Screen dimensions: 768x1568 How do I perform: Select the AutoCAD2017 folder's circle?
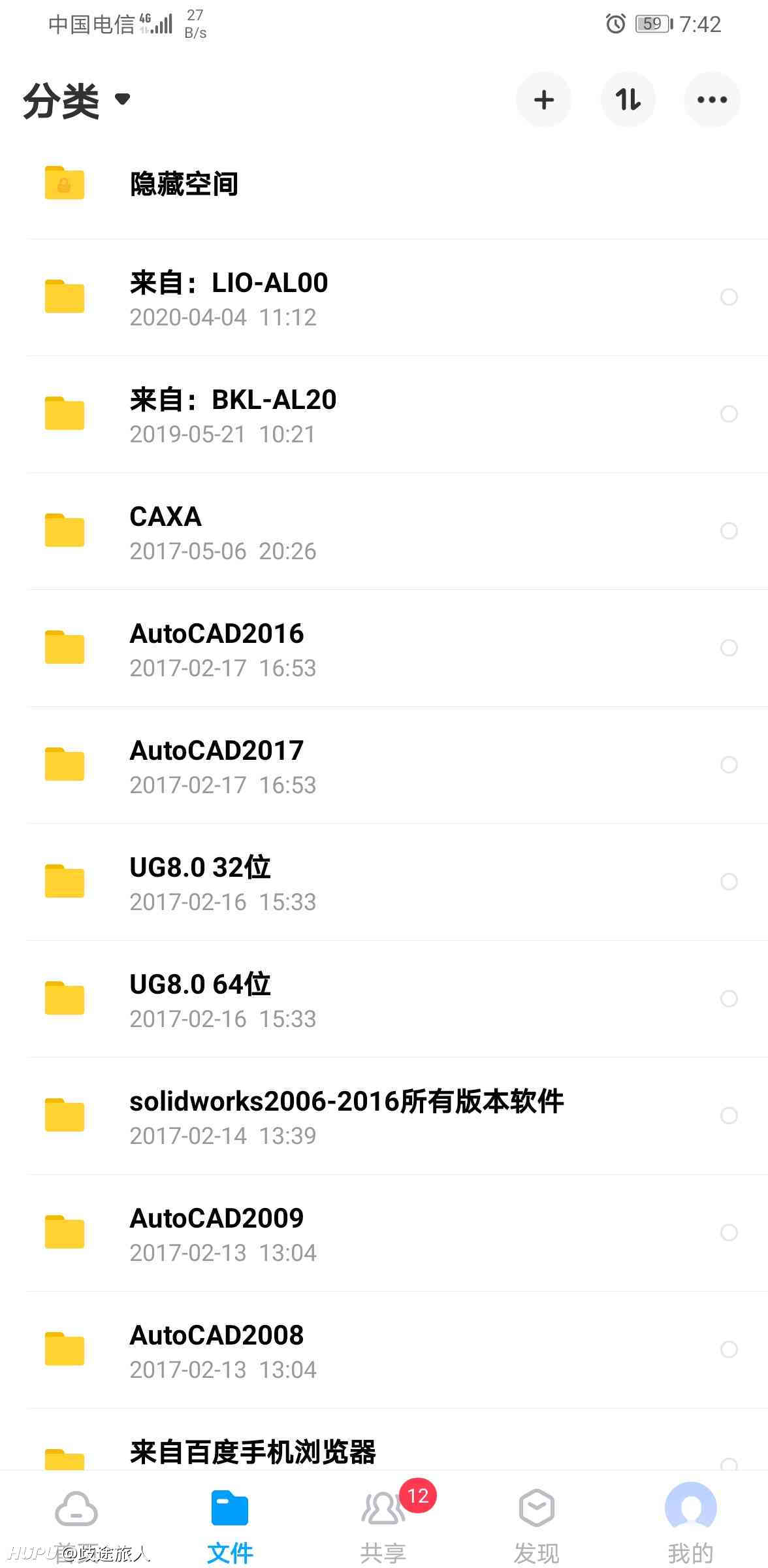pyautogui.click(x=729, y=764)
